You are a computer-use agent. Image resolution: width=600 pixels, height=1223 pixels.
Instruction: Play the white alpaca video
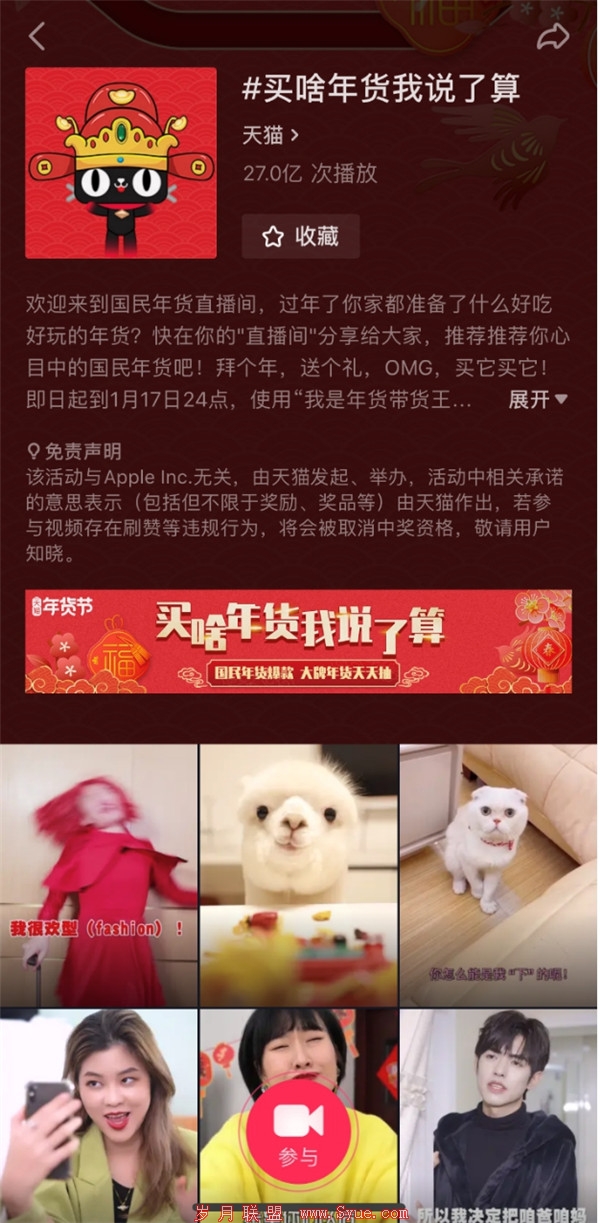(x=298, y=875)
